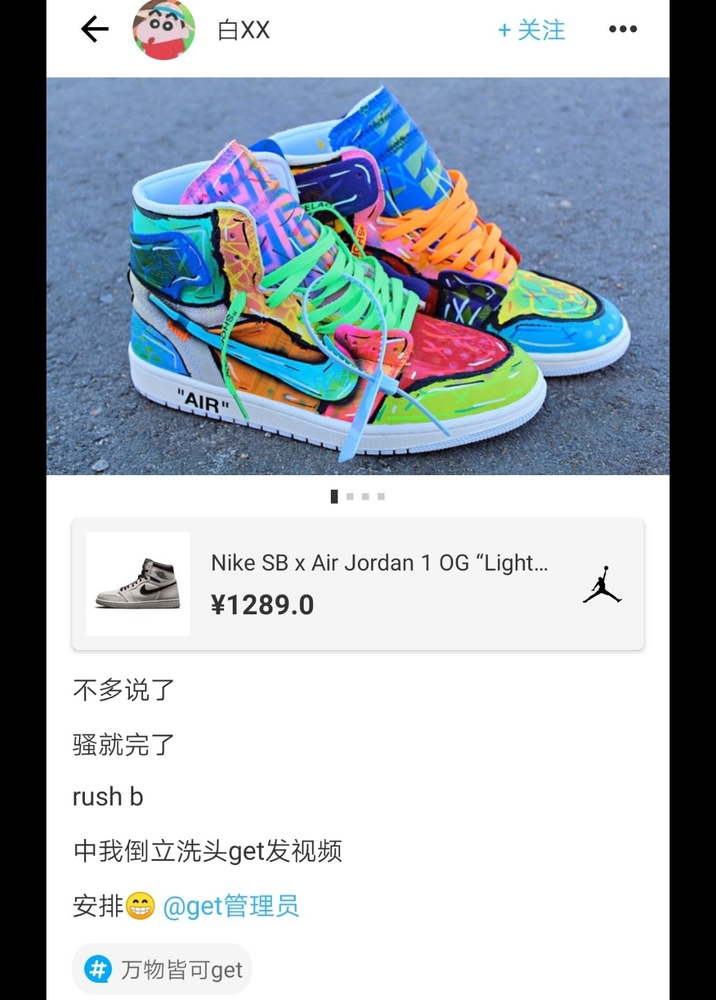Open the 万物皆可get topic chip
Screen dimensions: 716x1000
coord(162,969)
